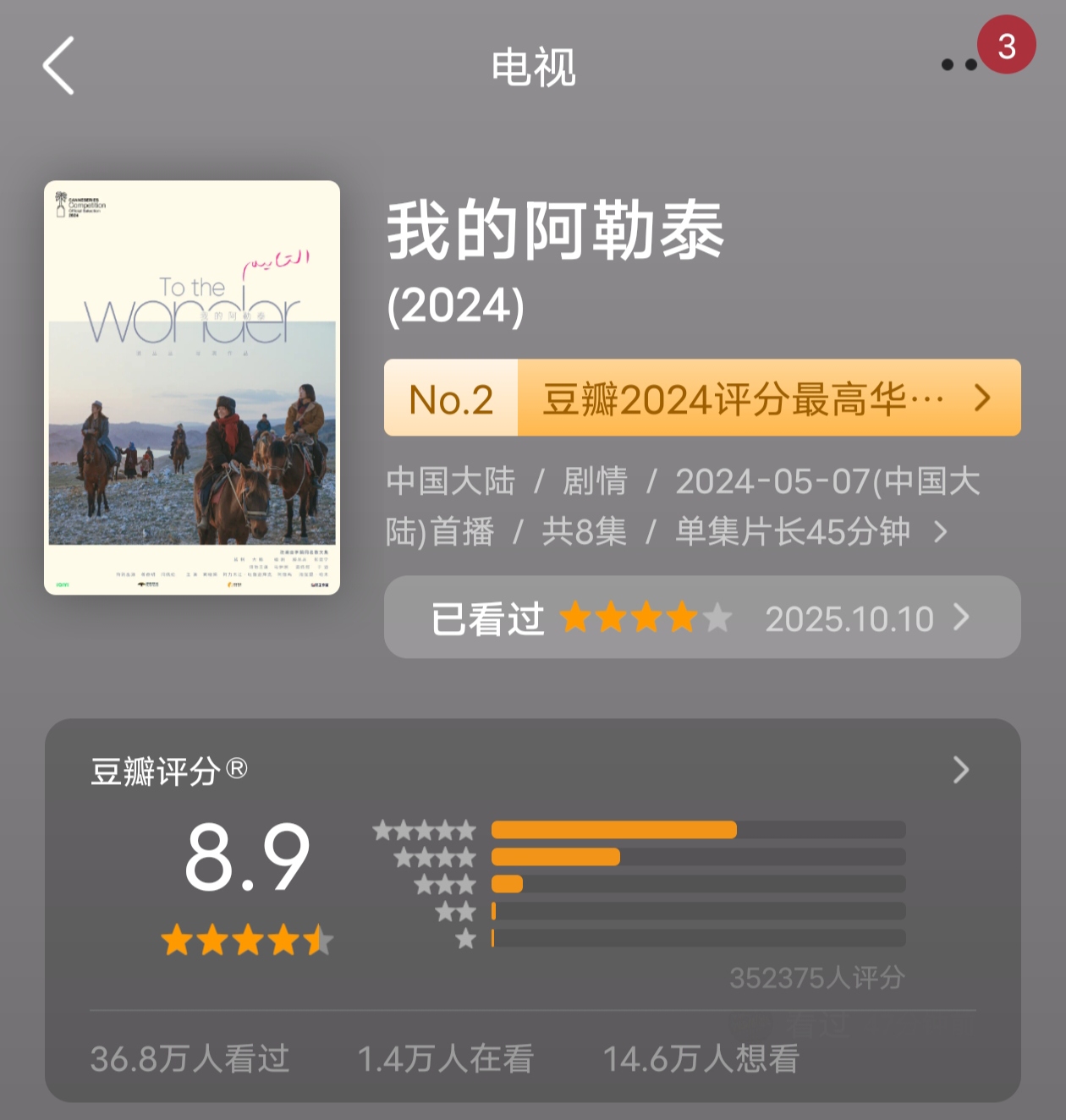The height and width of the screenshot is (1120, 1066).
Task: Edit my 已看过 rating from 2025.10.10
Action: (x=702, y=618)
